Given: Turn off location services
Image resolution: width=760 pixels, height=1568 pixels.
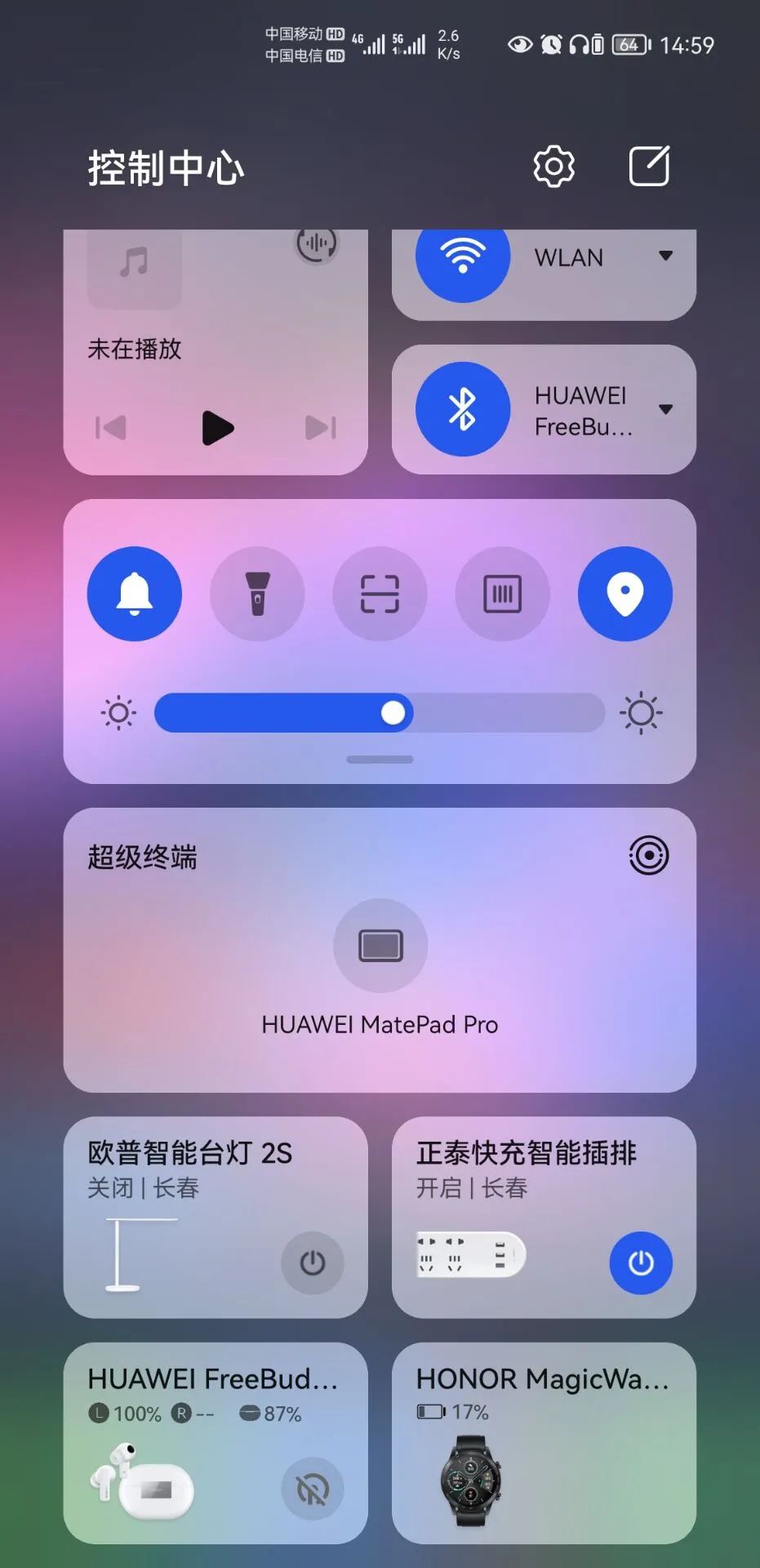Looking at the screenshot, I should click(625, 594).
